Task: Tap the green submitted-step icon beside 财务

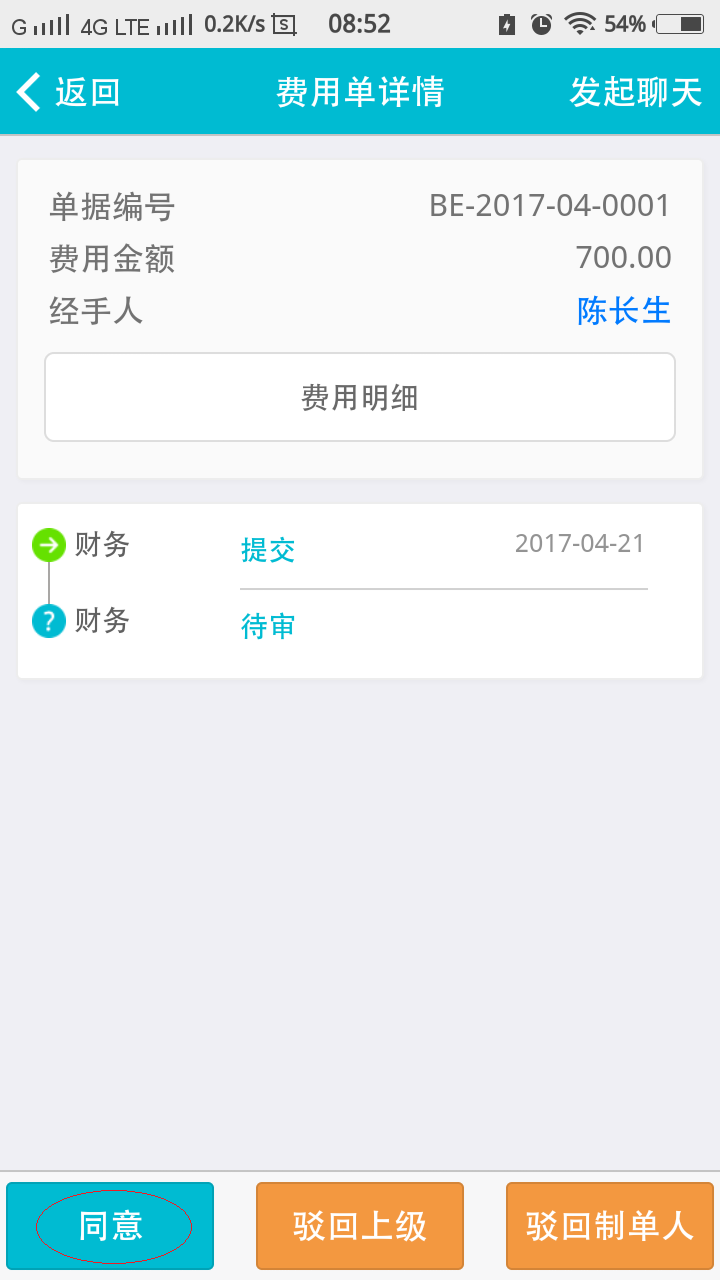Action: coord(48,545)
